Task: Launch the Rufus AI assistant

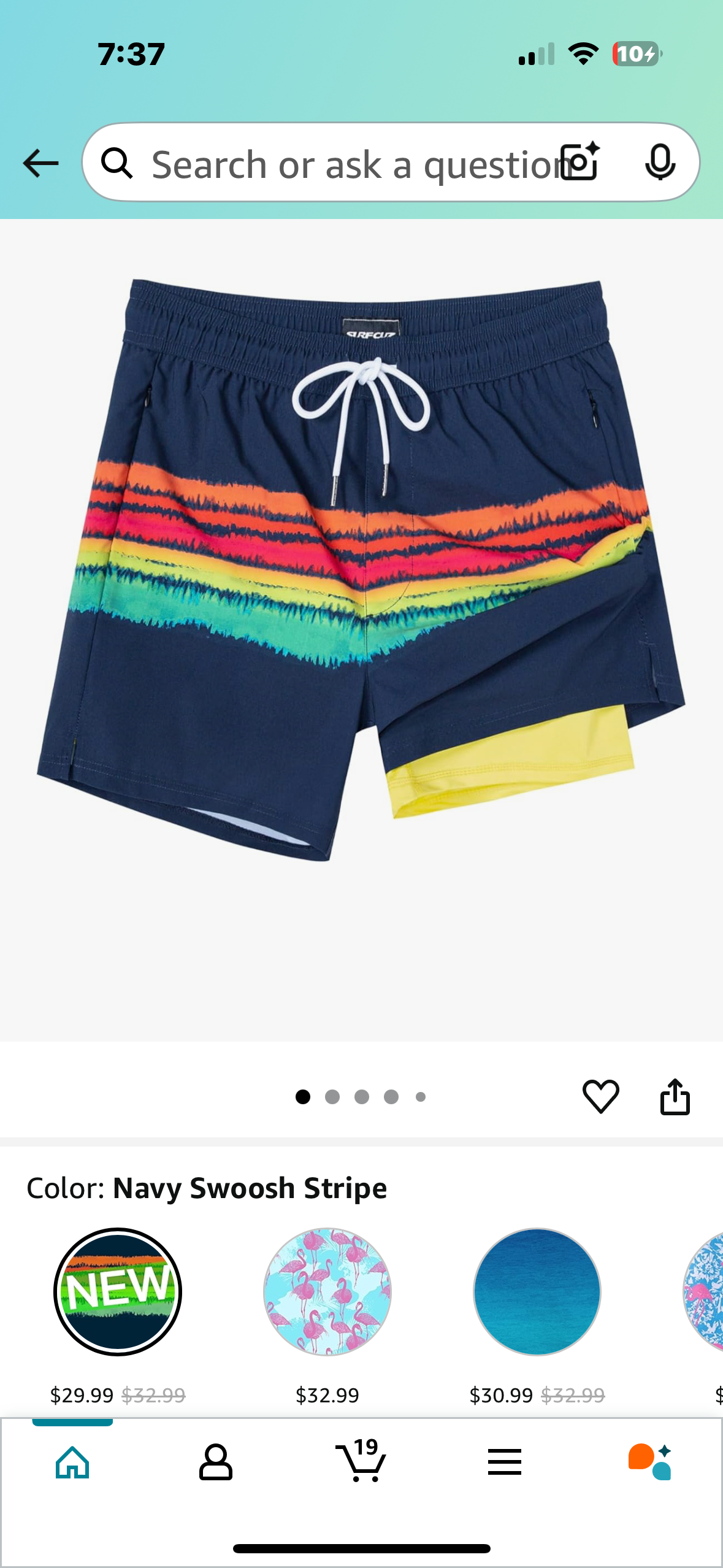Action: tap(650, 1462)
